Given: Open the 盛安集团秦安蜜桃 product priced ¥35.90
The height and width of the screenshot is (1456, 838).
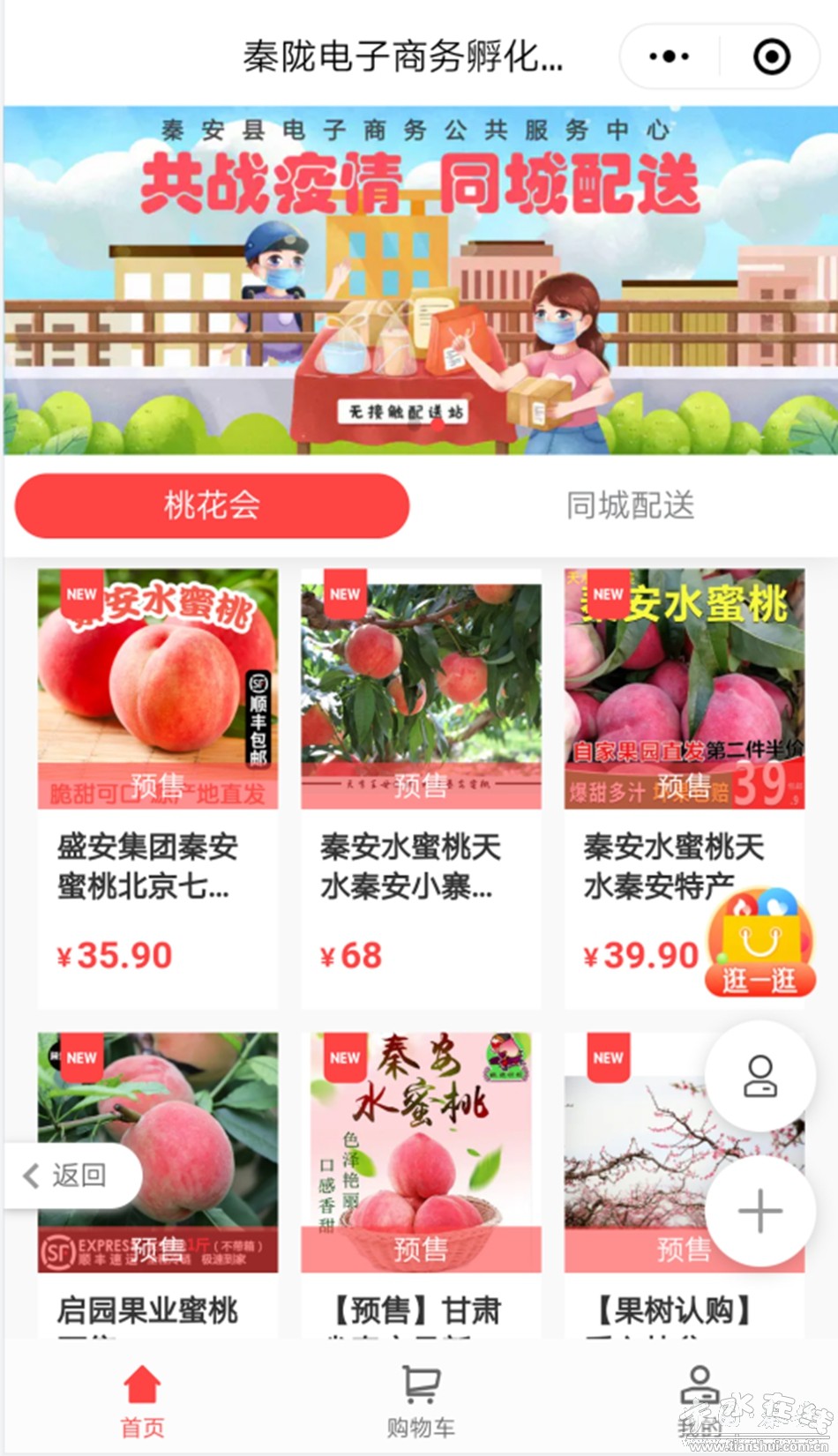Looking at the screenshot, I should tap(157, 785).
